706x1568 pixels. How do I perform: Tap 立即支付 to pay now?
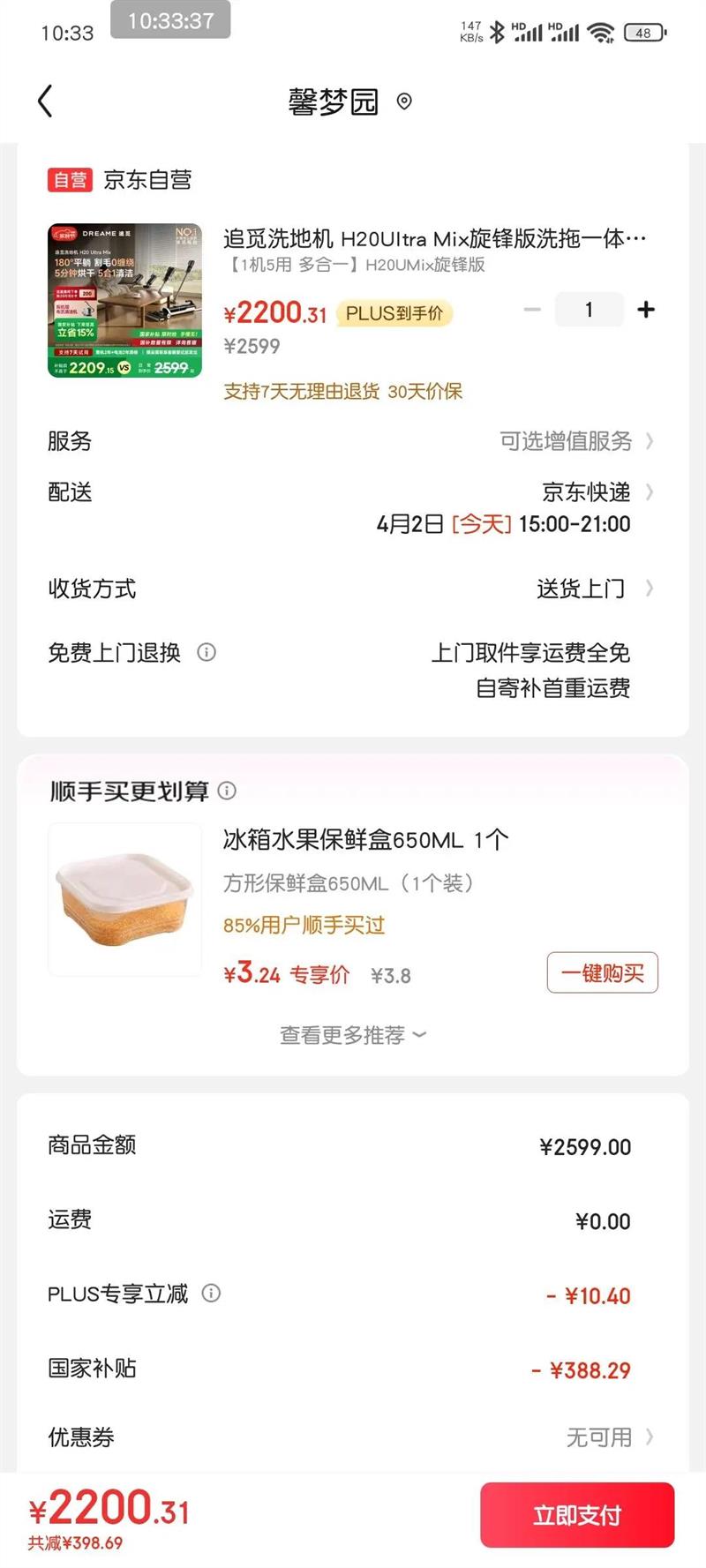[x=577, y=1515]
